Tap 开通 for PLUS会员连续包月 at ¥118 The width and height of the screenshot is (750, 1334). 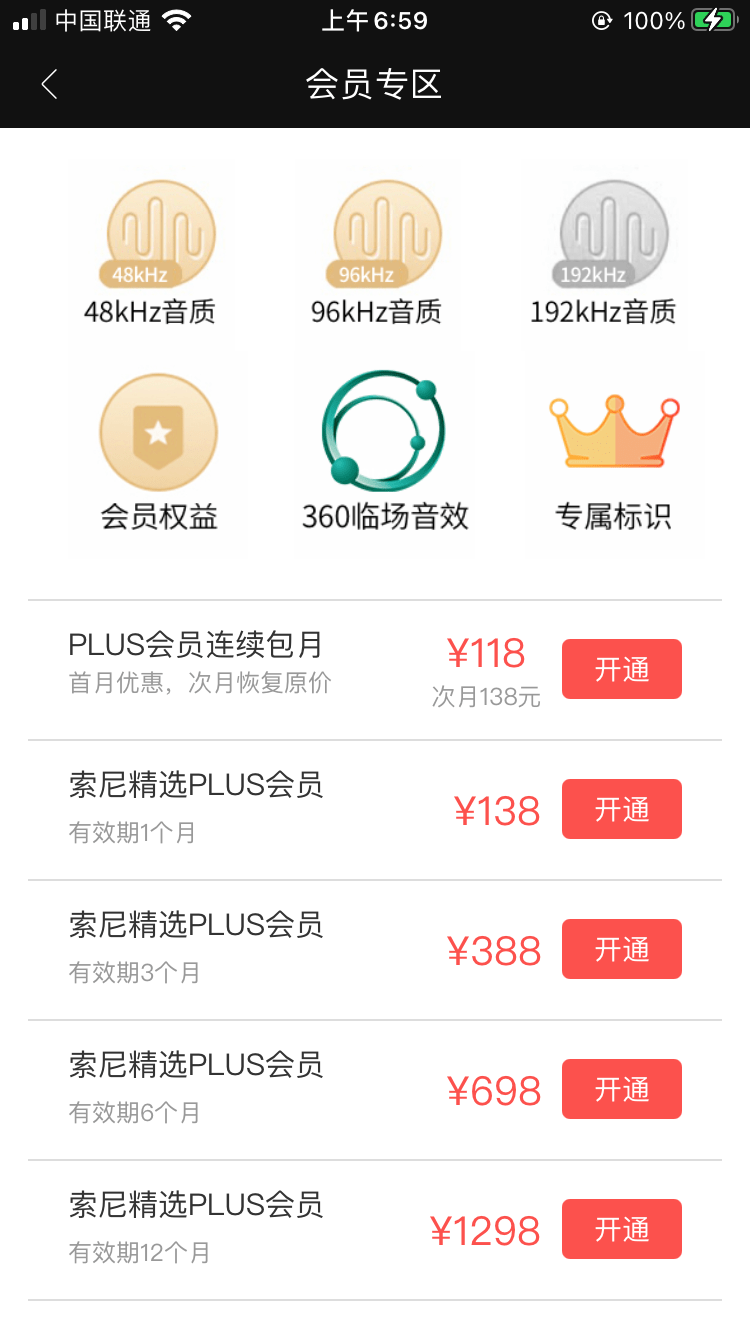coord(622,669)
